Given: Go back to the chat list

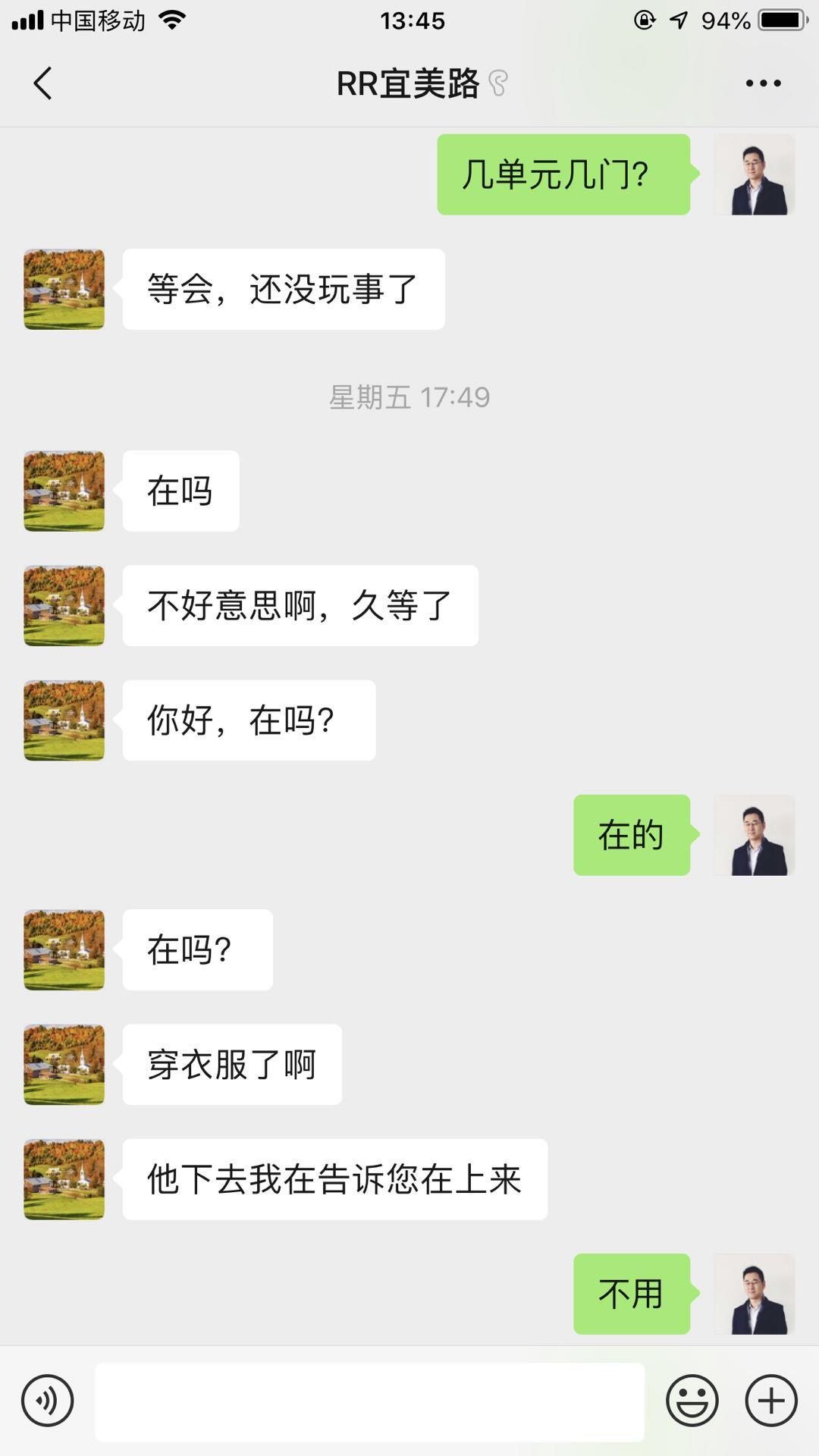Looking at the screenshot, I should pos(43,83).
